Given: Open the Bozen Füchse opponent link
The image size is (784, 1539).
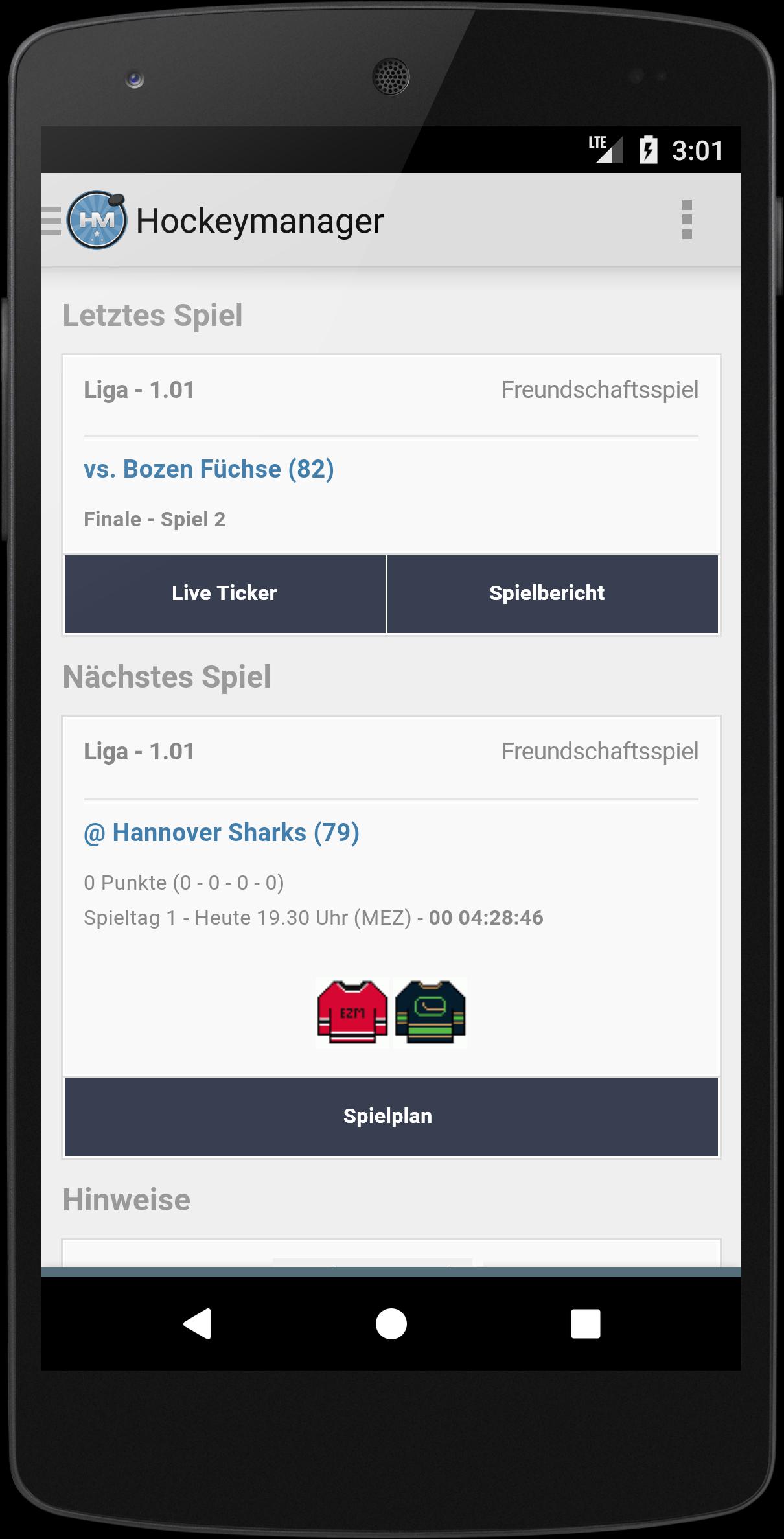Looking at the screenshot, I should click(x=209, y=469).
